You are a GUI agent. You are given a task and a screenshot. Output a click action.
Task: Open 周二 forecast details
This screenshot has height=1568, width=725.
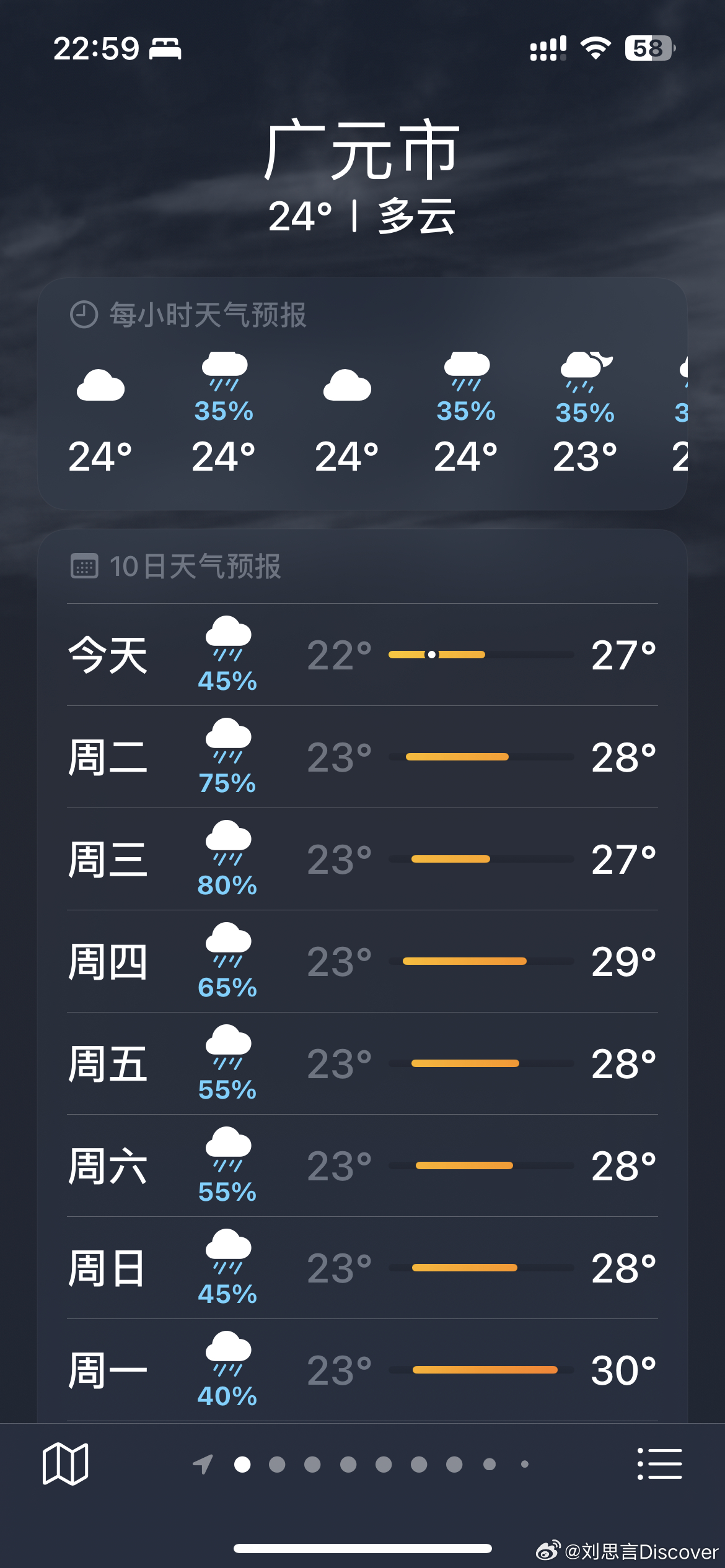[x=362, y=757]
